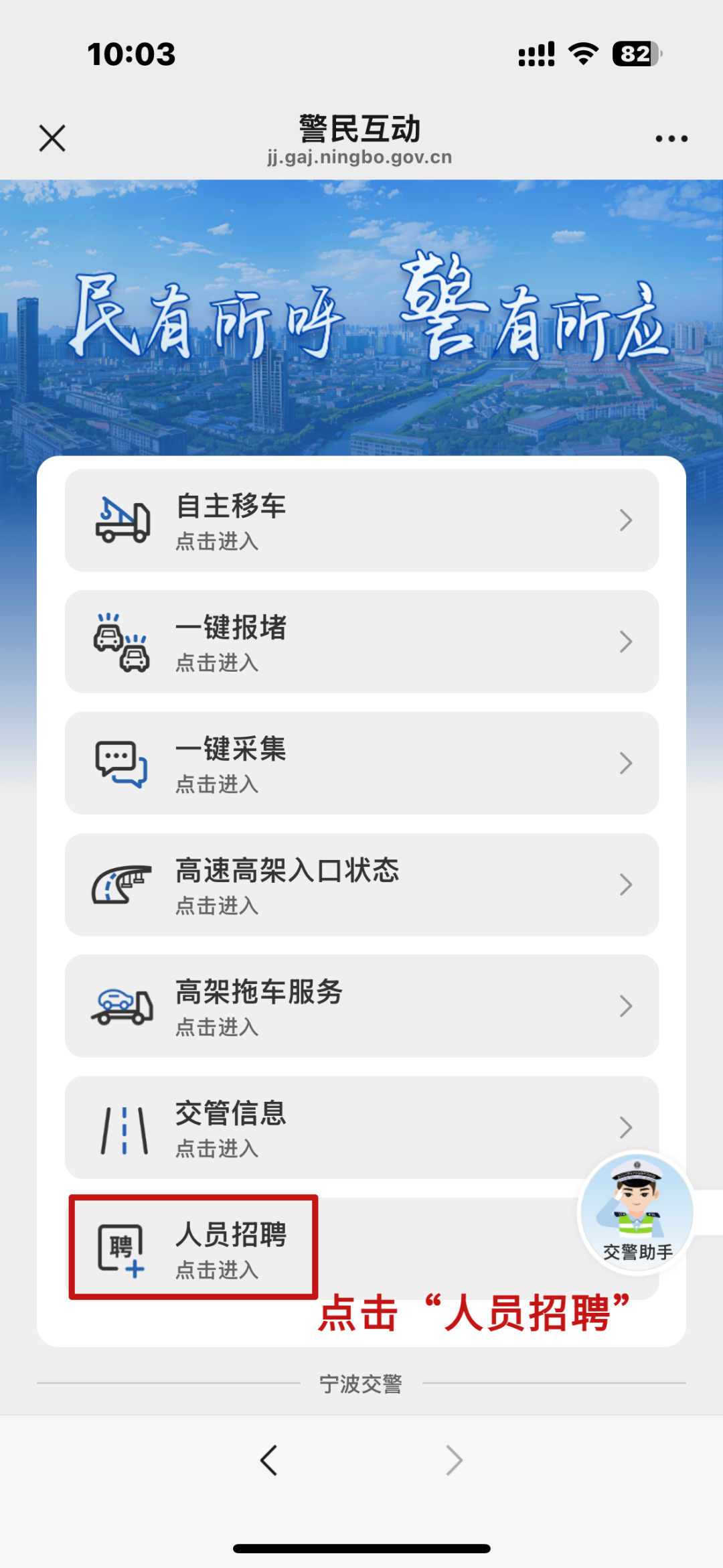Image resolution: width=723 pixels, height=1568 pixels.
Task: Open the three-dot more options menu
Action: pyautogui.click(x=671, y=139)
